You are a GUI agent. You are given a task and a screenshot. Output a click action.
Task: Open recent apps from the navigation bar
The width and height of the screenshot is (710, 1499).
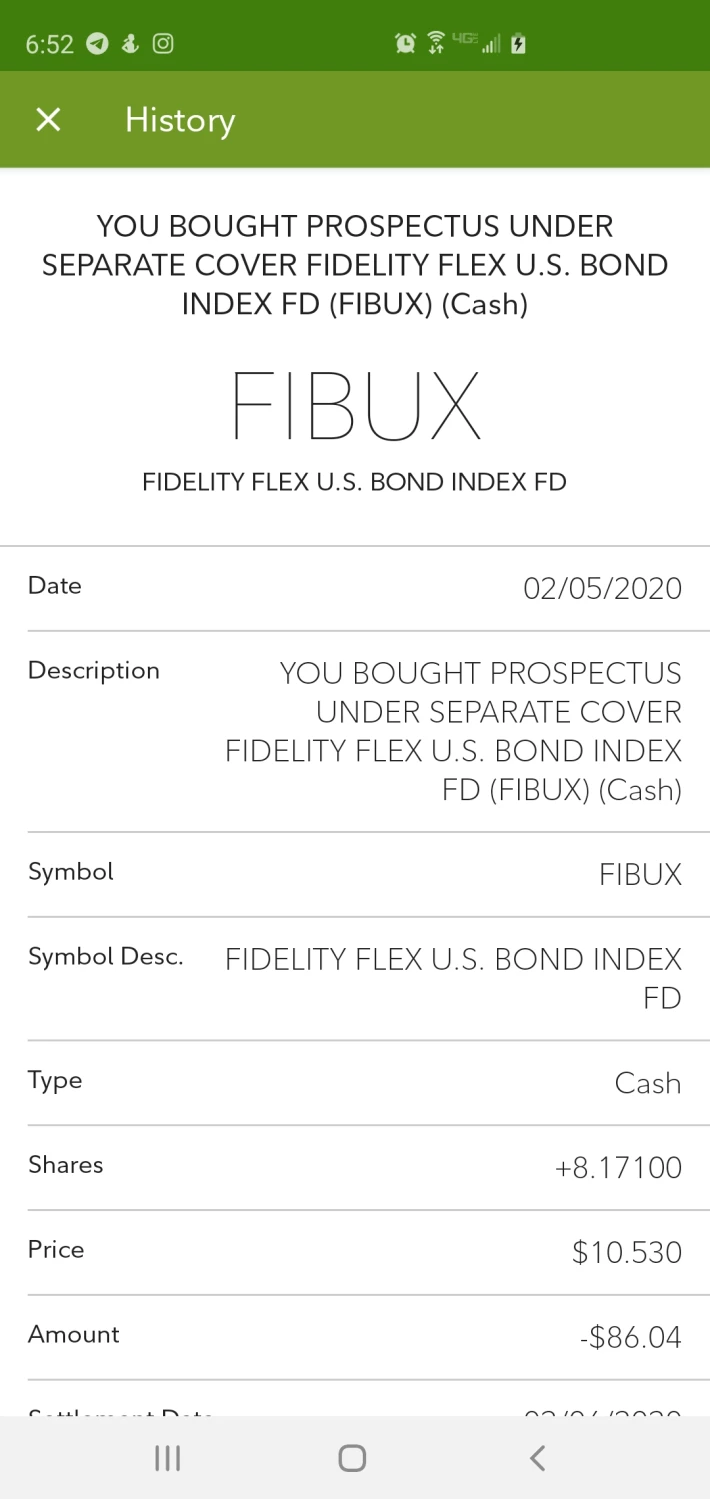click(x=167, y=1458)
